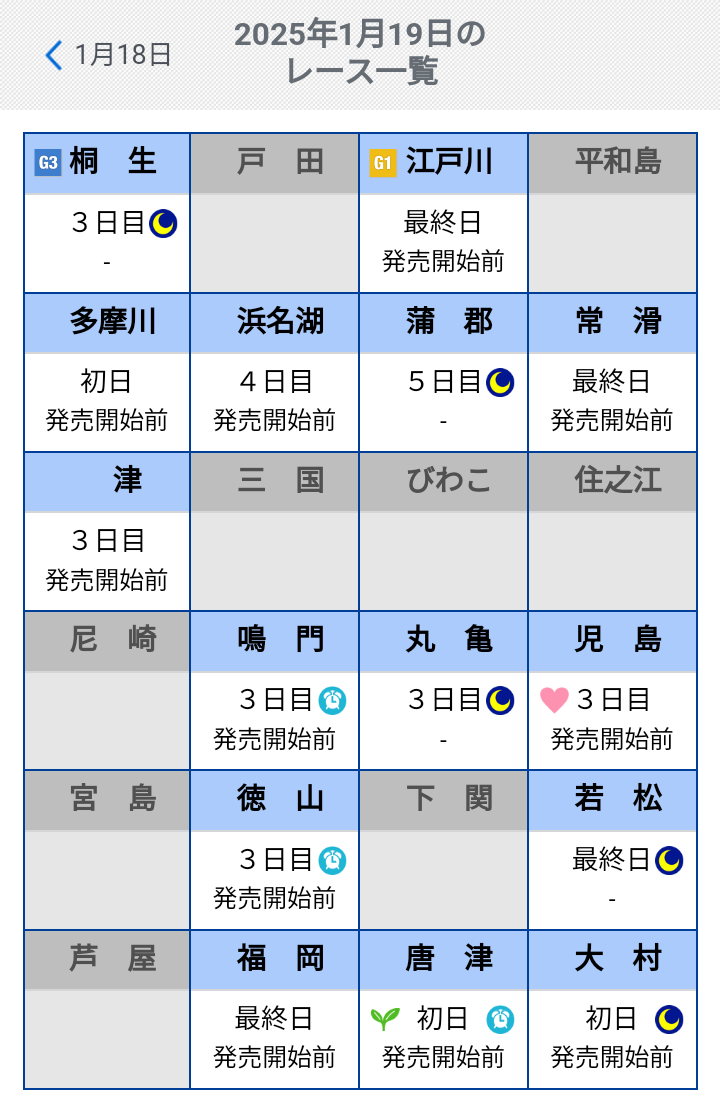Open 鳴門 morning races

click(x=274, y=690)
